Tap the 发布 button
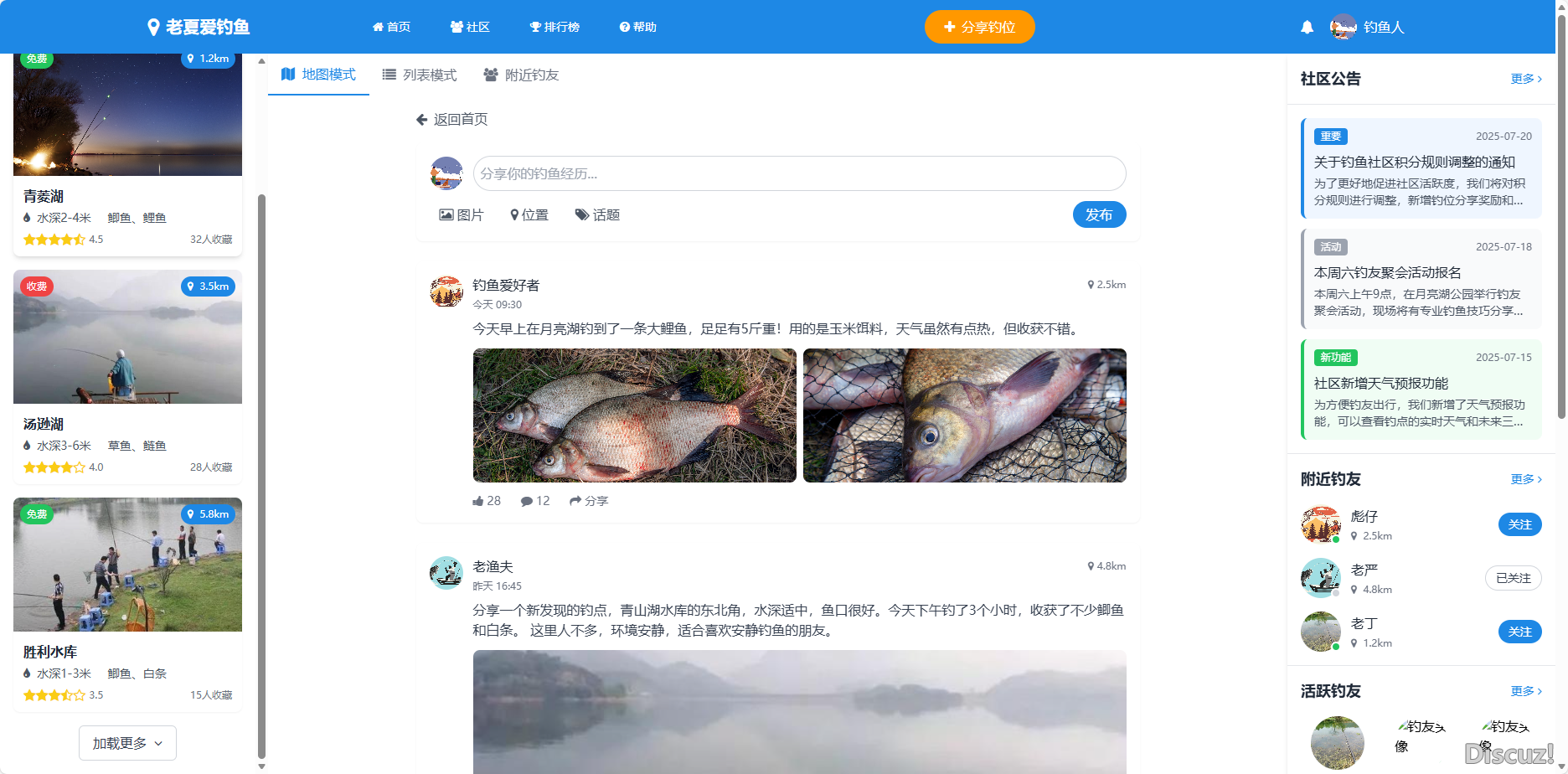The height and width of the screenshot is (774, 1568). [1098, 214]
